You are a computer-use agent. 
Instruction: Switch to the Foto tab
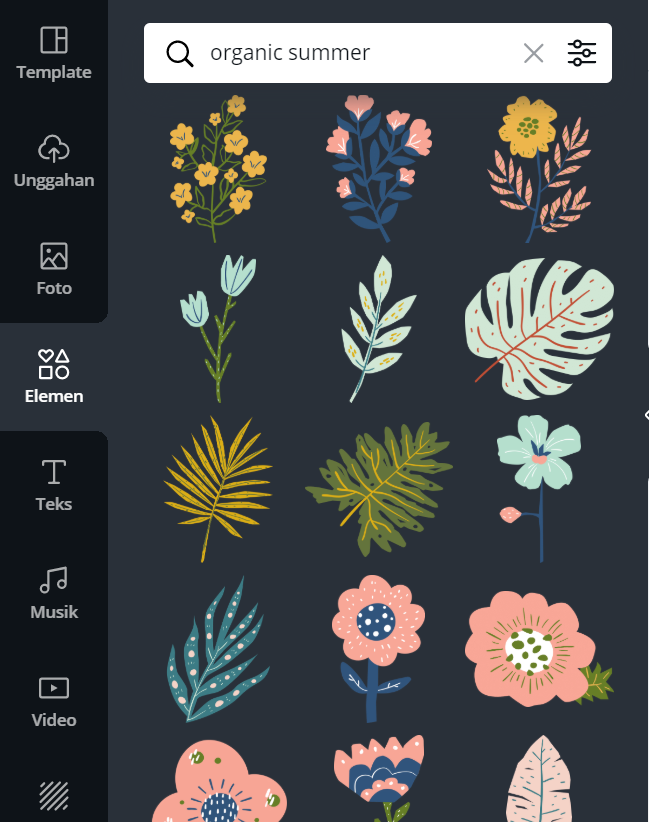coord(54,270)
